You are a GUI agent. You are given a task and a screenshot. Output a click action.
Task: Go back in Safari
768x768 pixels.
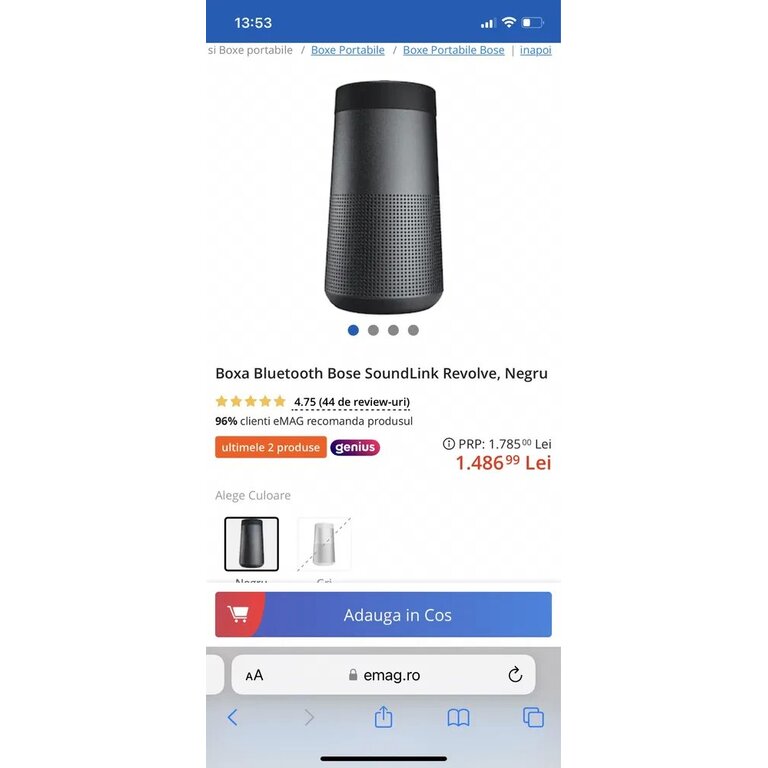[232, 717]
